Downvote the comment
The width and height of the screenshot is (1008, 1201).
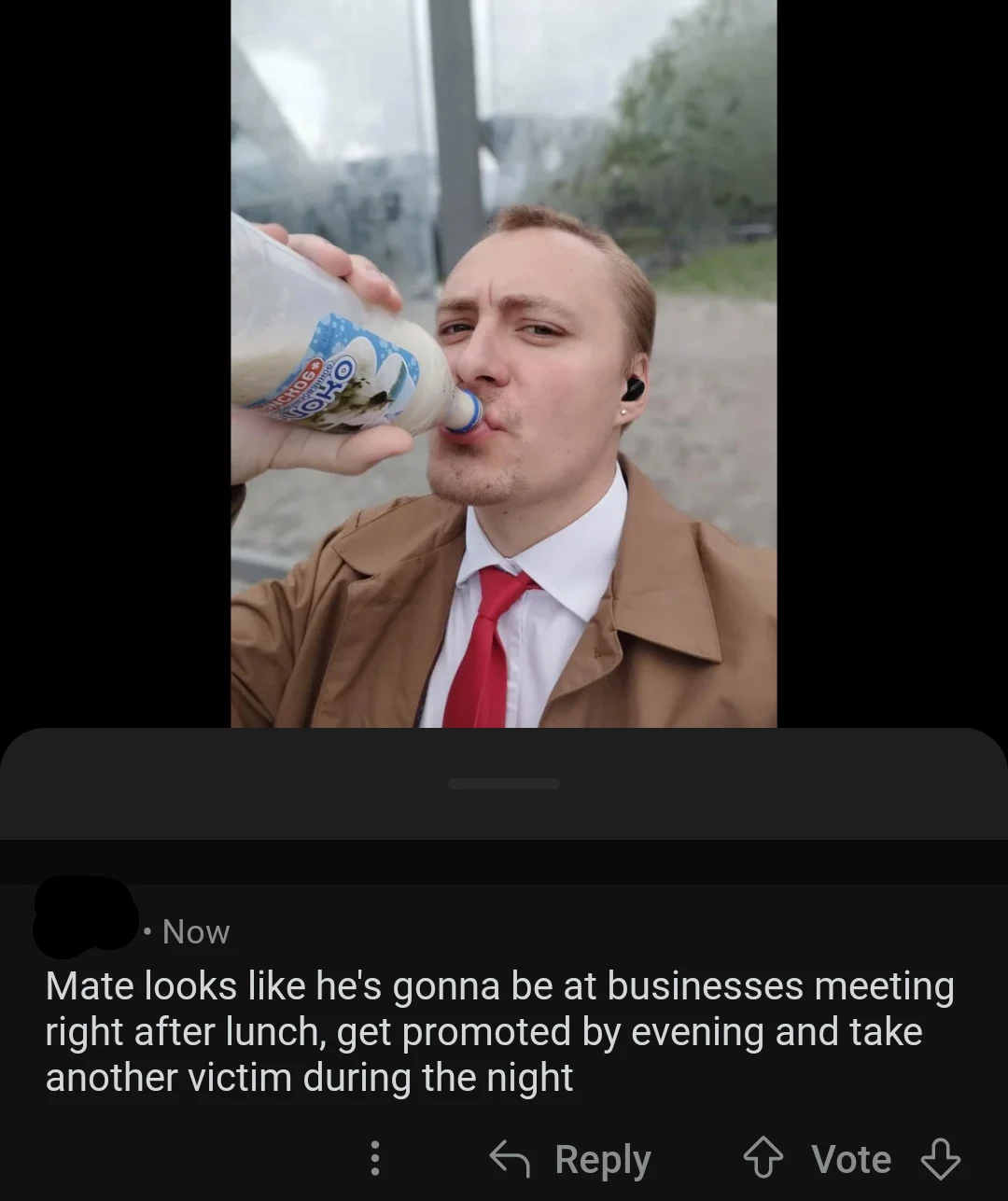coord(939,1159)
